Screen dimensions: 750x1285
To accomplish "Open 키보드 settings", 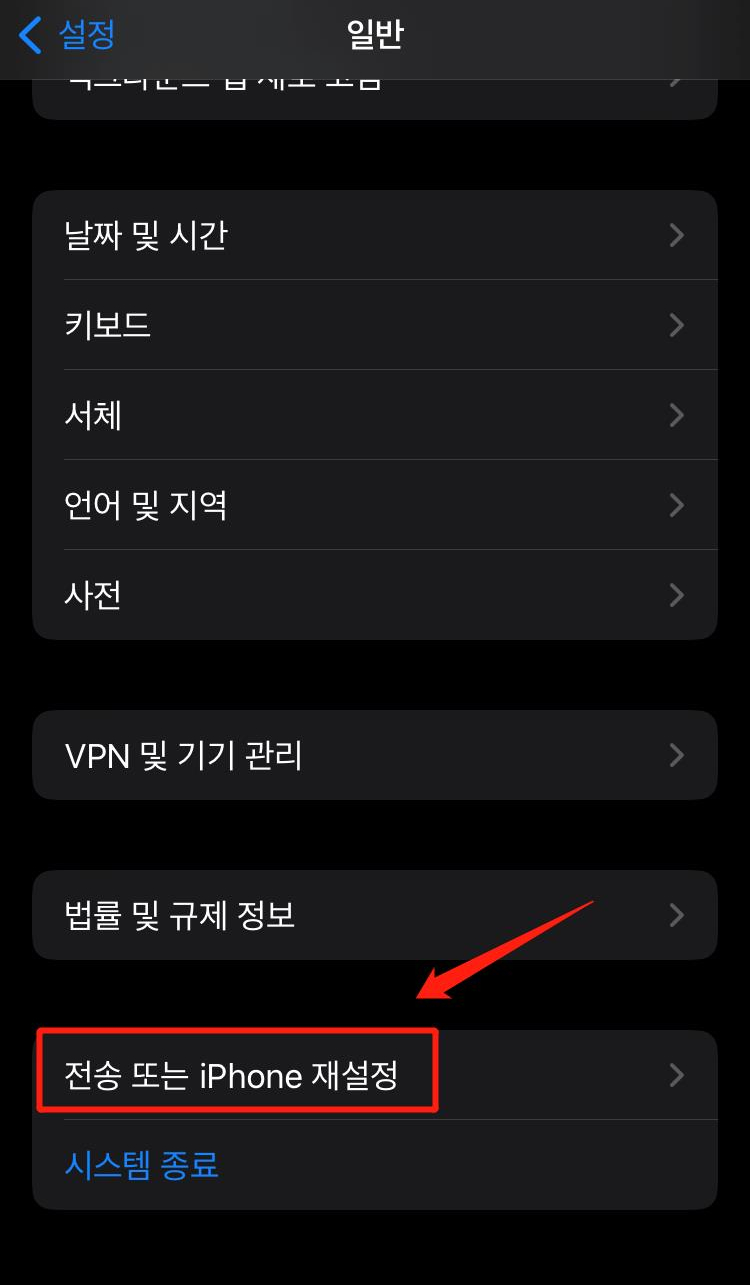I will [x=375, y=325].
